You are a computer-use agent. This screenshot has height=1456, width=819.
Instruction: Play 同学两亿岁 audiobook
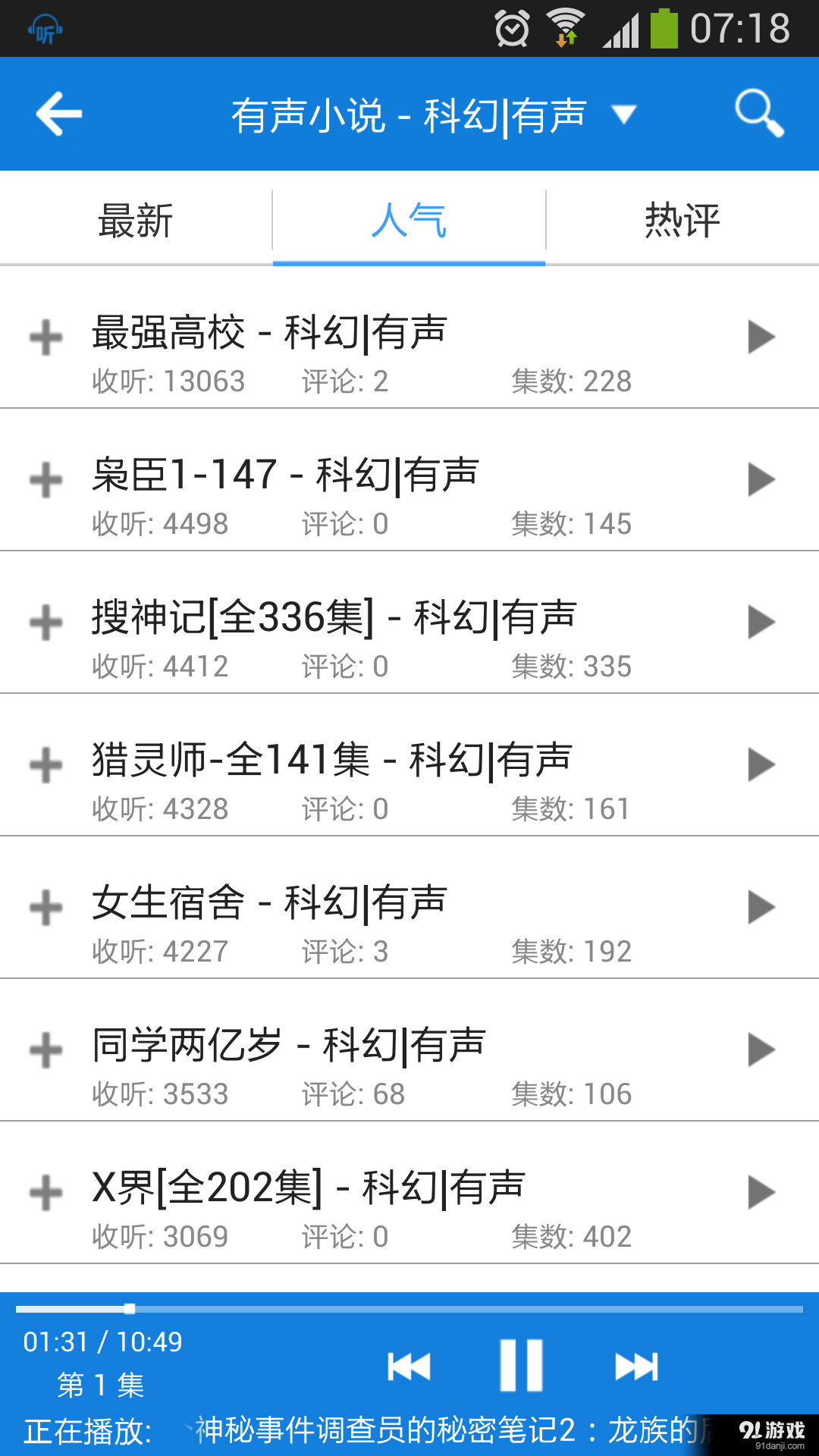(761, 1049)
